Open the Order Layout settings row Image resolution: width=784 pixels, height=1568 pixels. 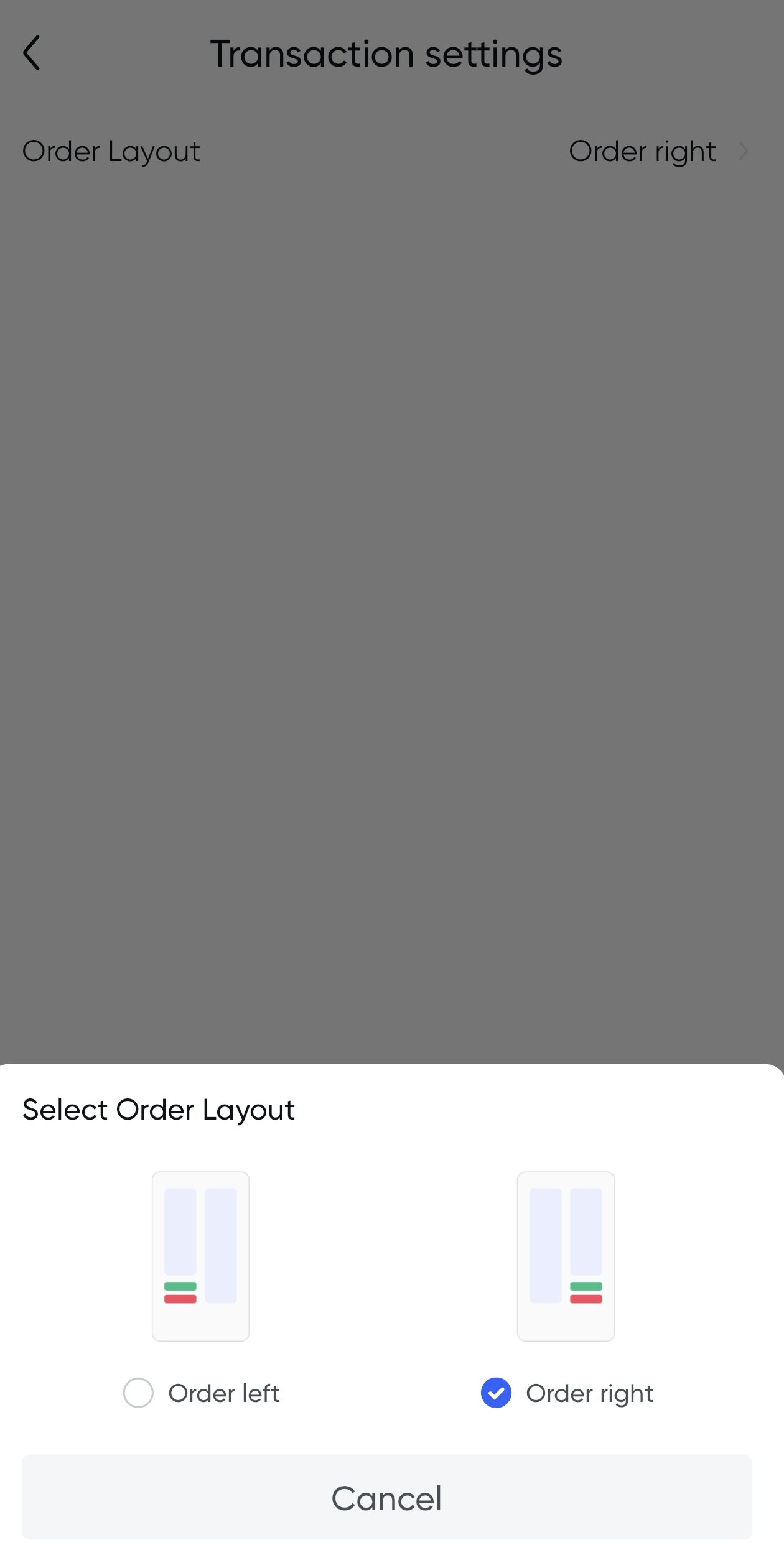[x=386, y=151]
